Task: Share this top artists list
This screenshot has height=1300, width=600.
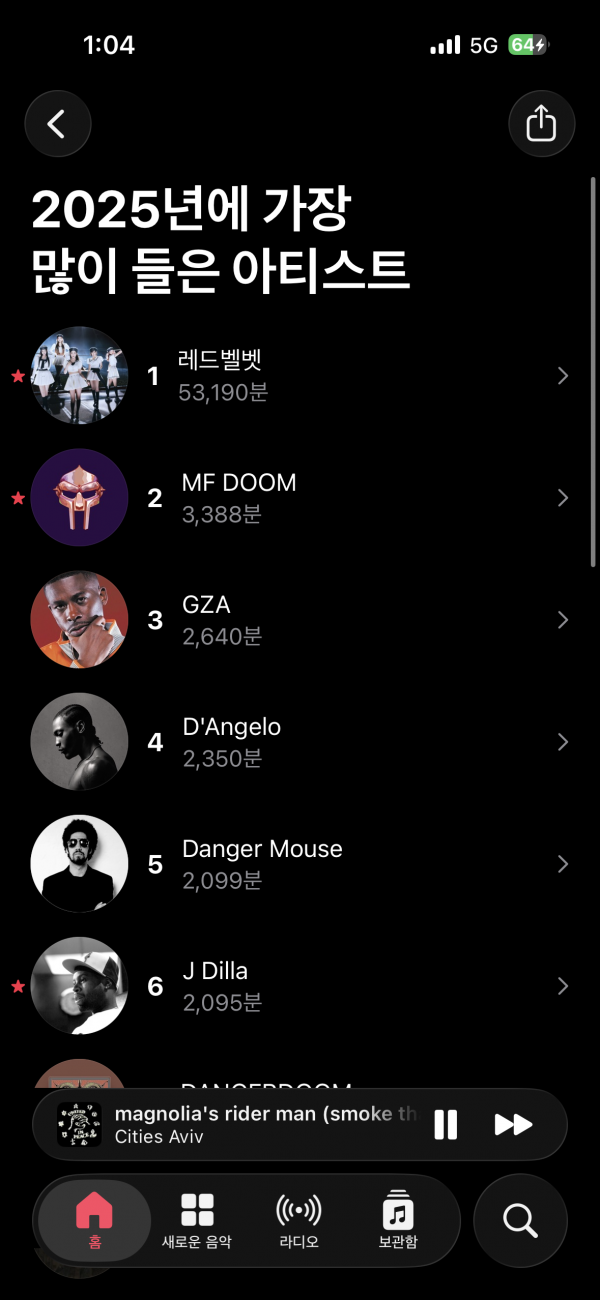Action: [x=541, y=124]
